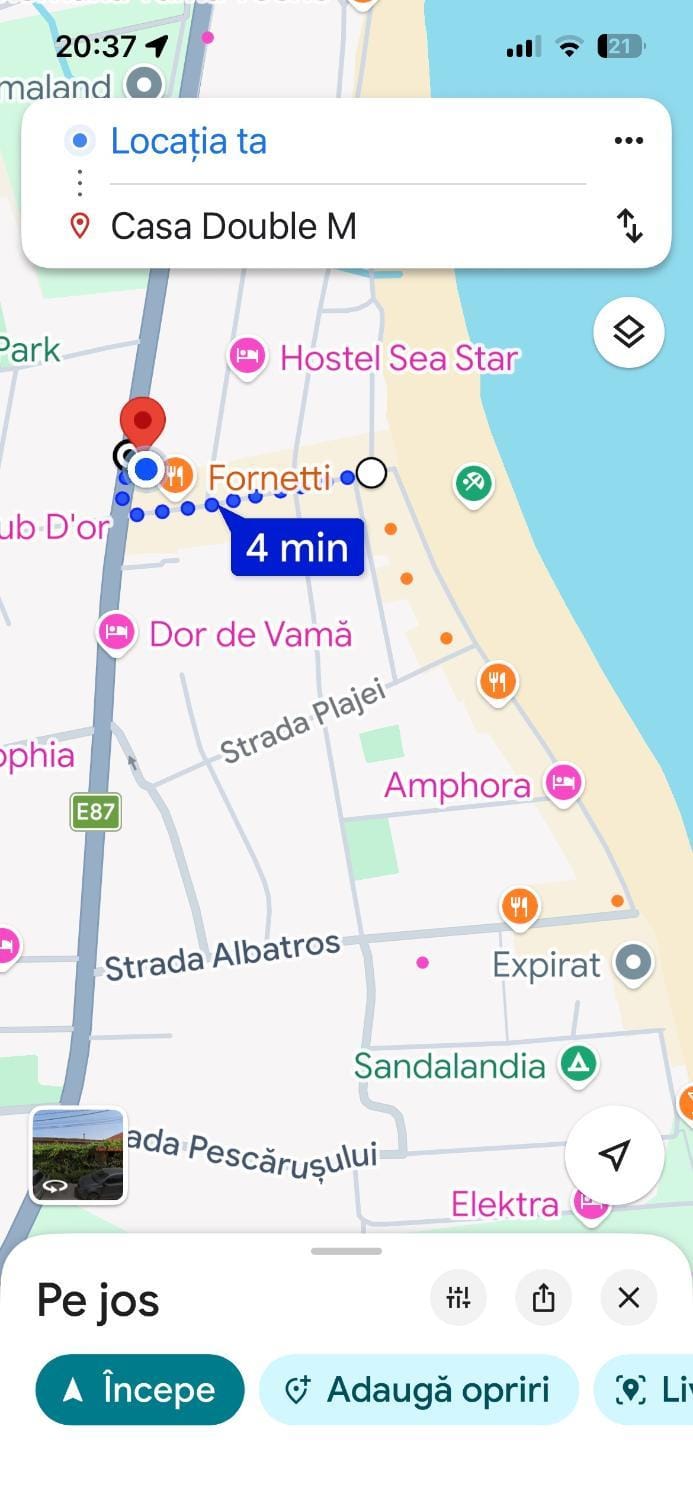Open the Street View thumbnail
693x1500 pixels.
pyautogui.click(x=78, y=1155)
